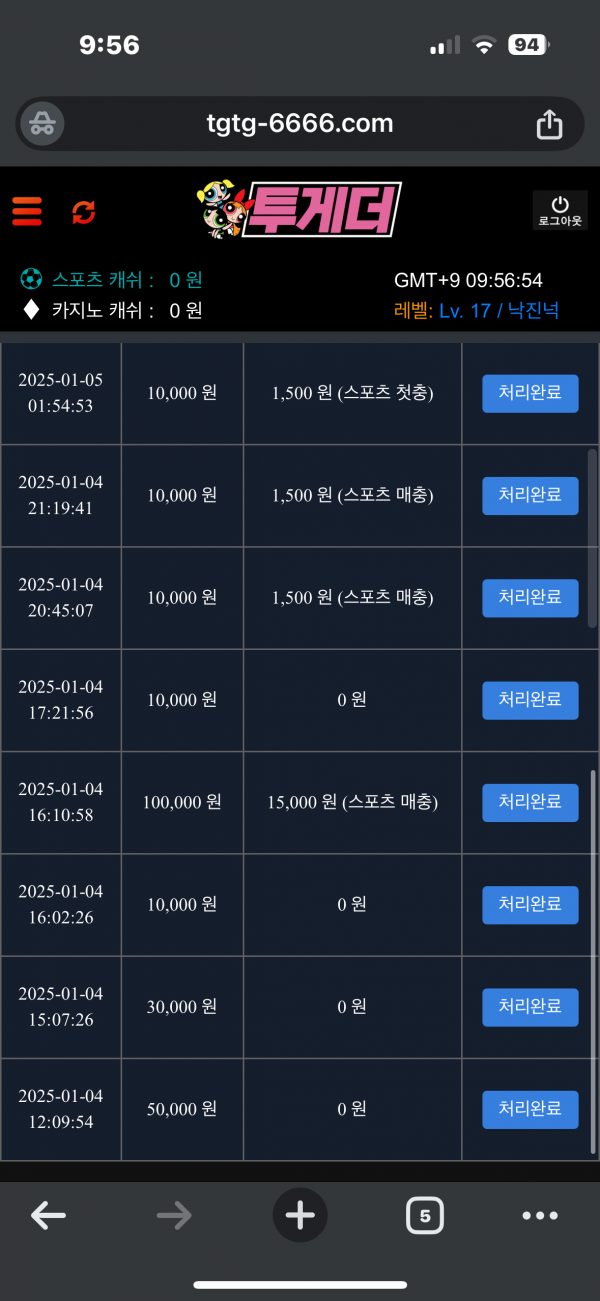Tap 처리완료 for the 01:54:53 entry
This screenshot has width=600, height=1301.
(530, 393)
